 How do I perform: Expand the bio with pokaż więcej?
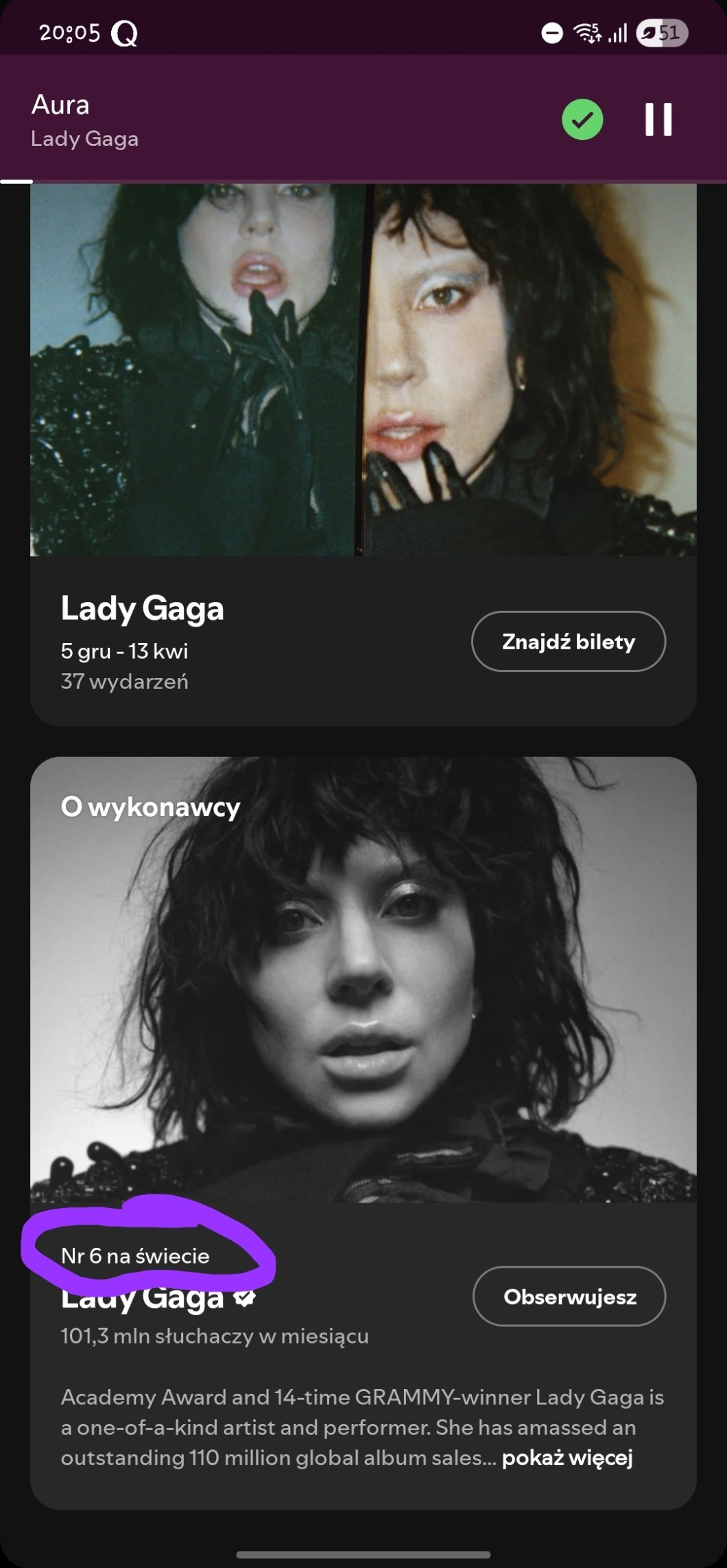pyautogui.click(x=567, y=1458)
